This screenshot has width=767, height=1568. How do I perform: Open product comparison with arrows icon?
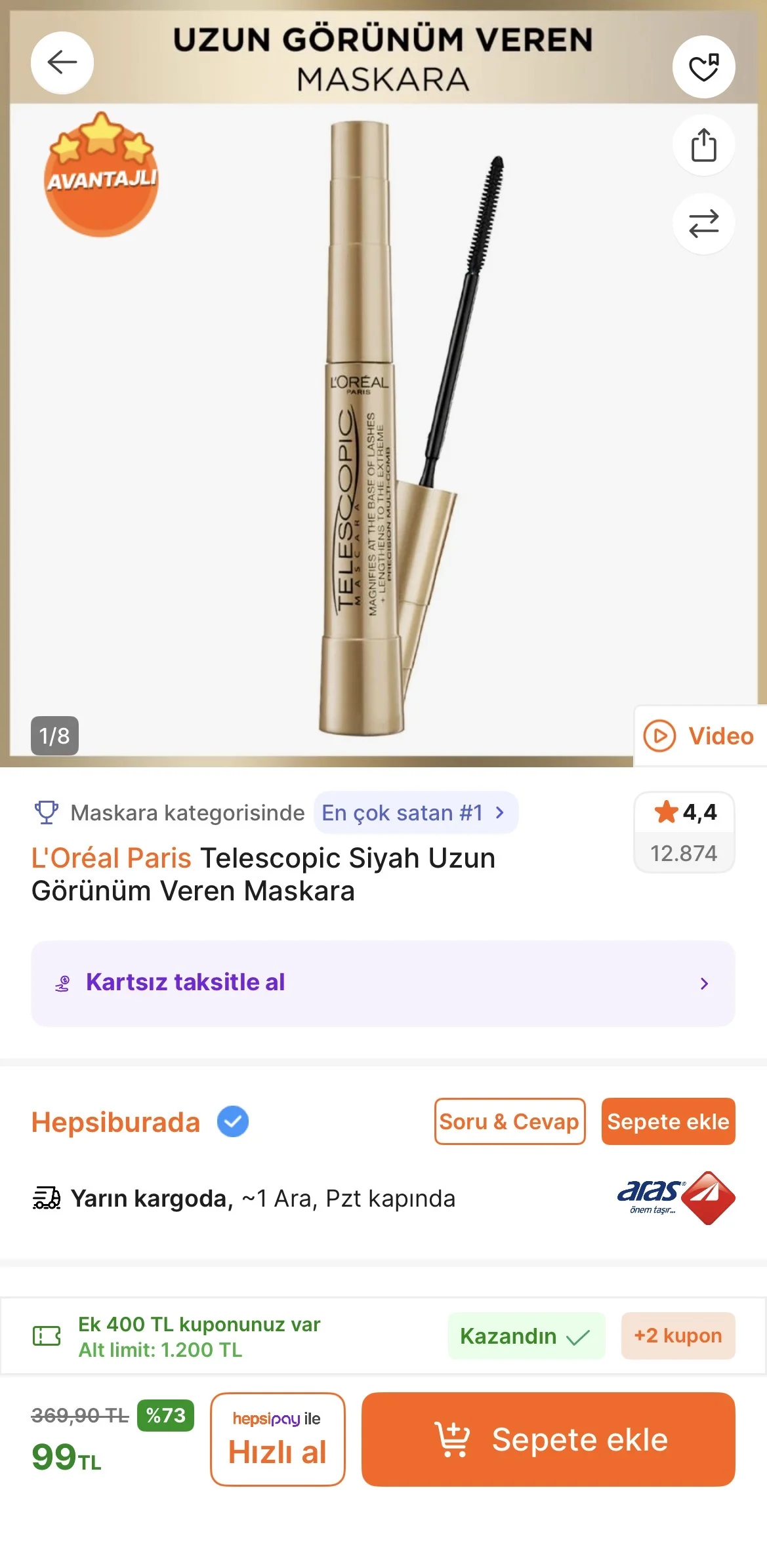point(703,224)
